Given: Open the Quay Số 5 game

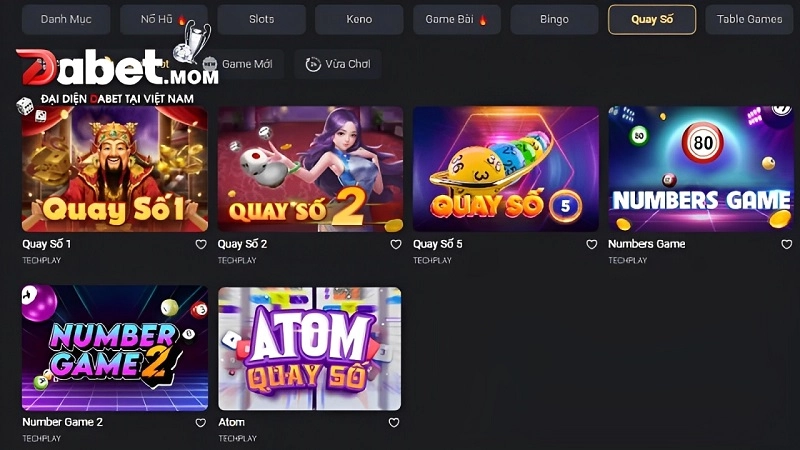Looking at the screenshot, I should pyautogui.click(x=505, y=169).
